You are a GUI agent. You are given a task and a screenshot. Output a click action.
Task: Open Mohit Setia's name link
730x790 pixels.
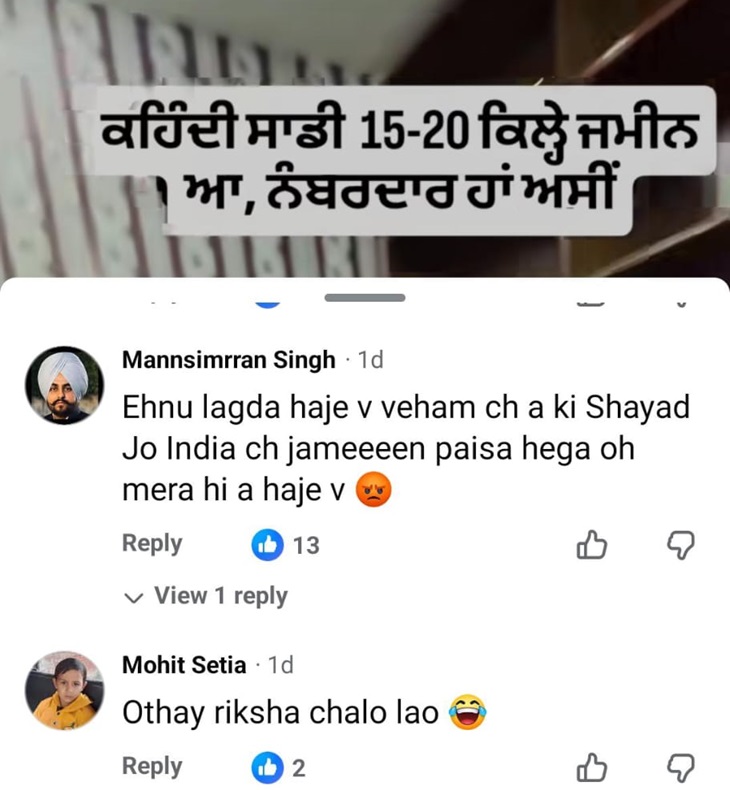point(184,665)
